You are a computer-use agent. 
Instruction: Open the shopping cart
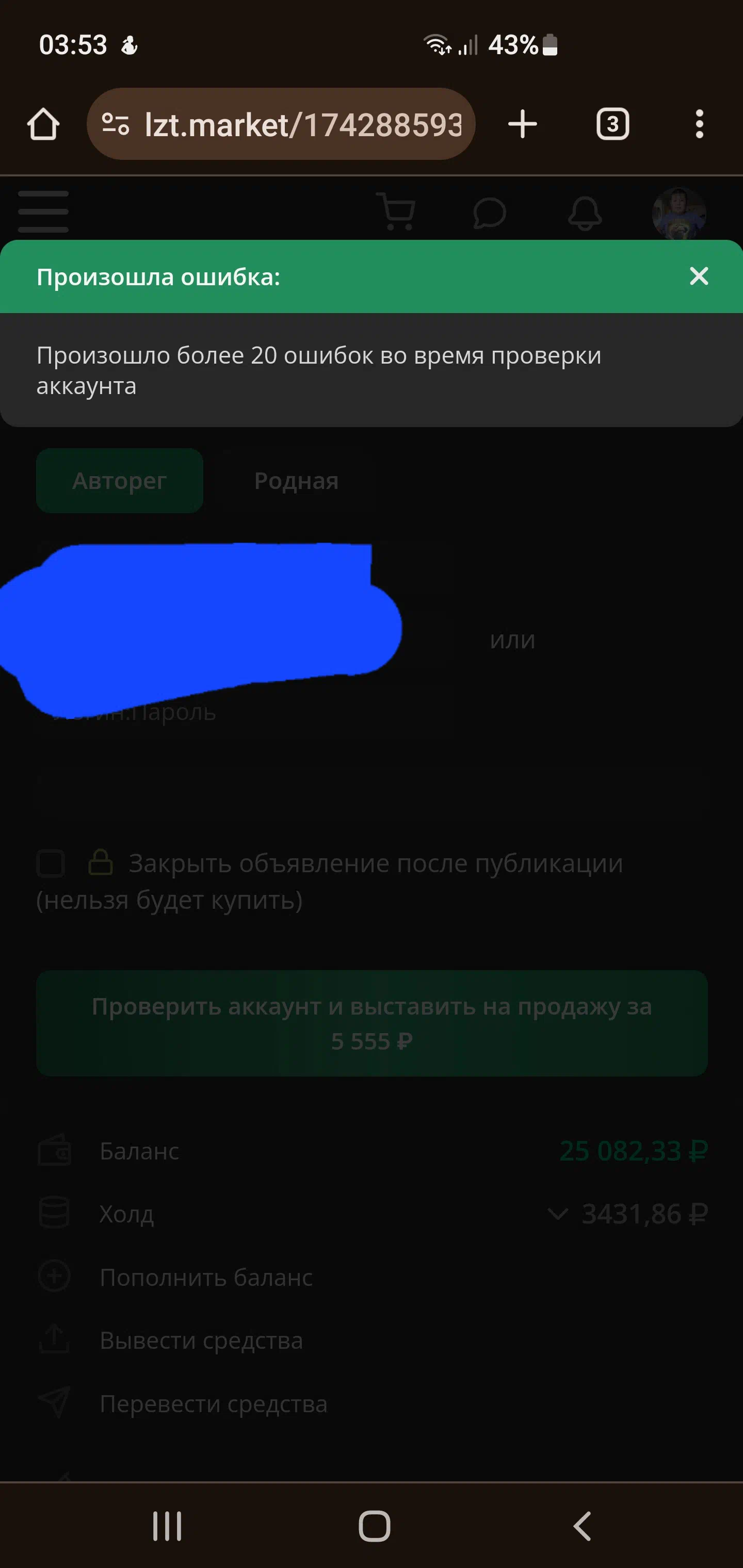396,212
